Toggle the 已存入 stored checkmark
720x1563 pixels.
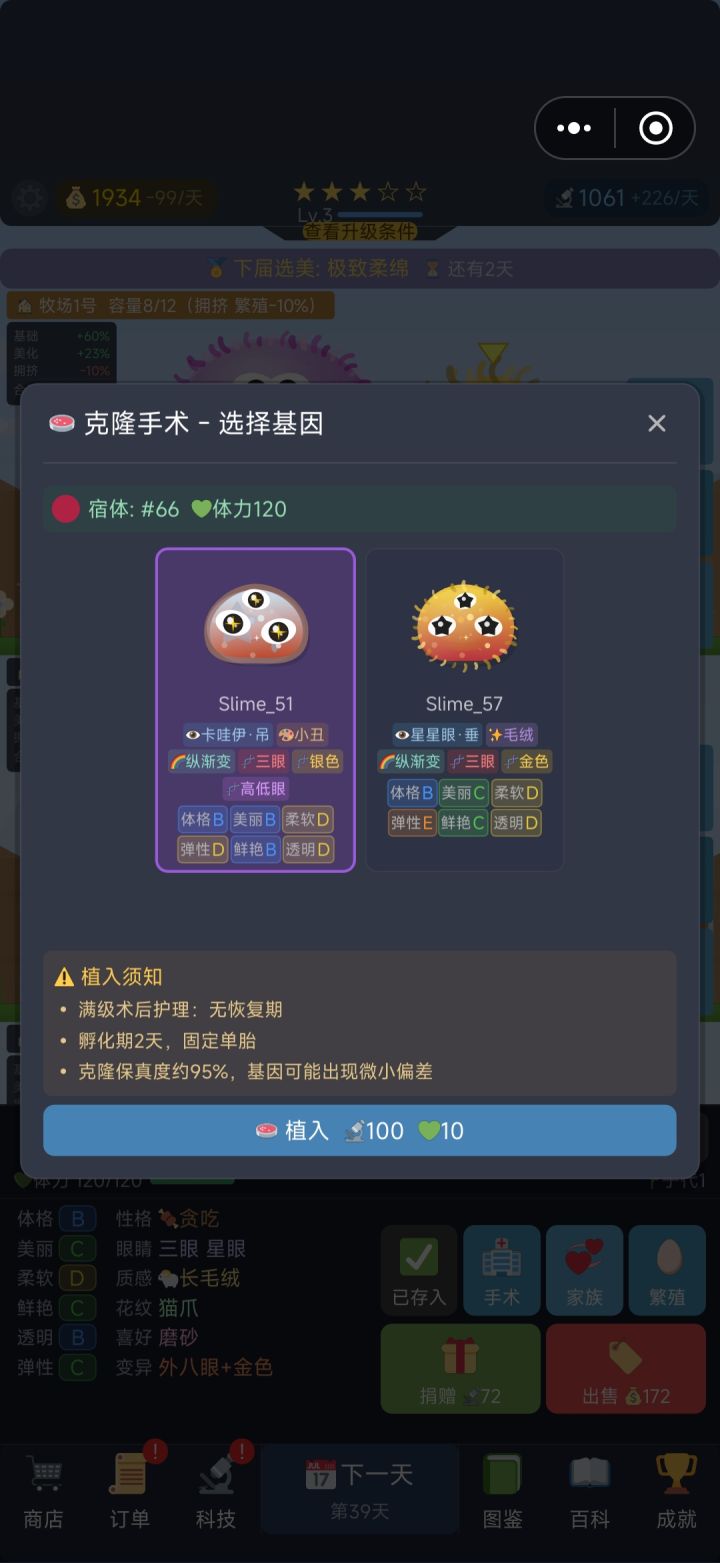tap(419, 1270)
